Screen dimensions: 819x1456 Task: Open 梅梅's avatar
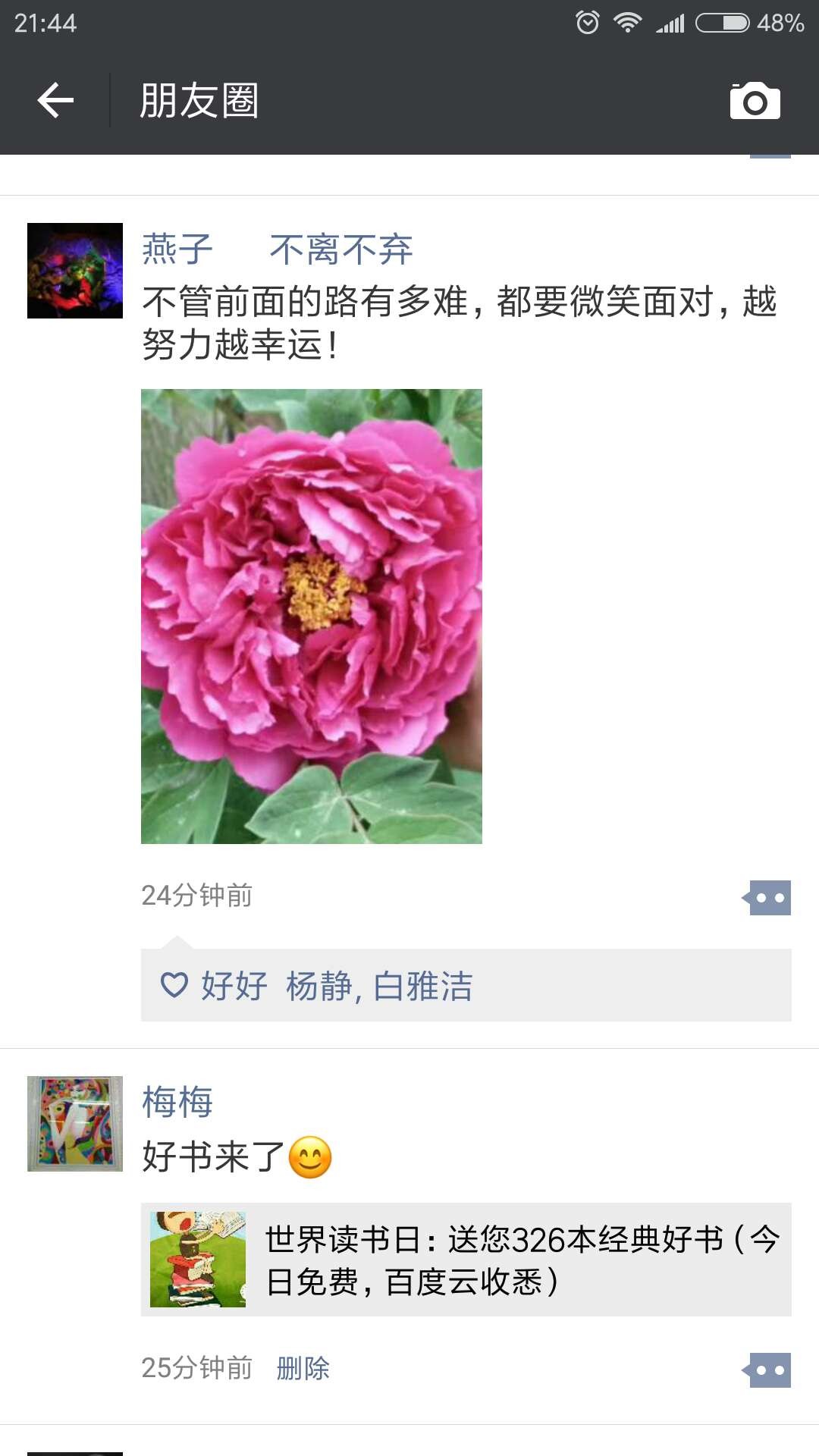click(x=75, y=1124)
